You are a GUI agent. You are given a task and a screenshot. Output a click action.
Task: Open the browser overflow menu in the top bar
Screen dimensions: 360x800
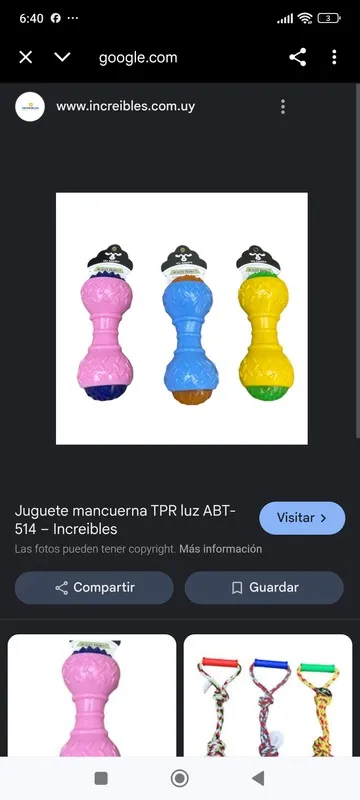pos(334,57)
